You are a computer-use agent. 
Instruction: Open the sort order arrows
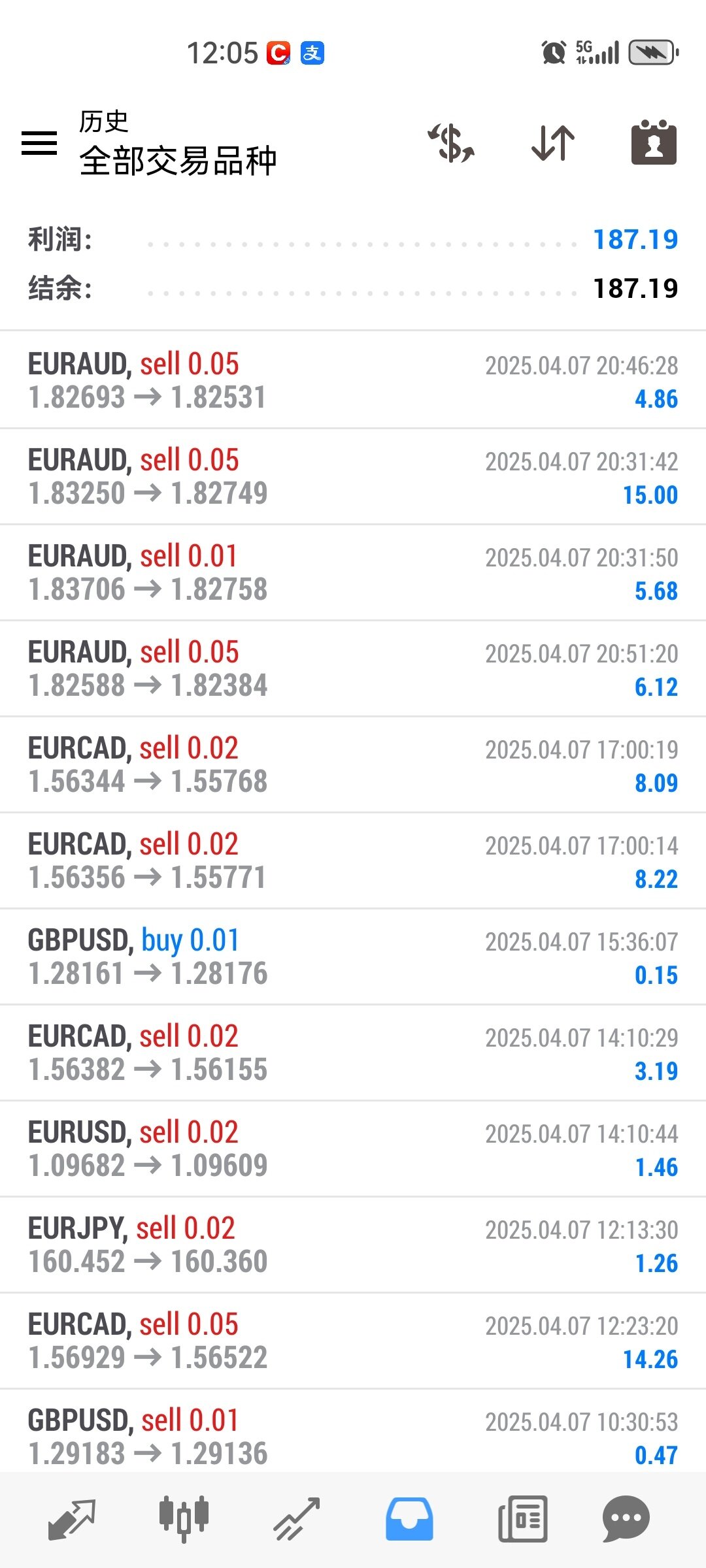(553, 142)
